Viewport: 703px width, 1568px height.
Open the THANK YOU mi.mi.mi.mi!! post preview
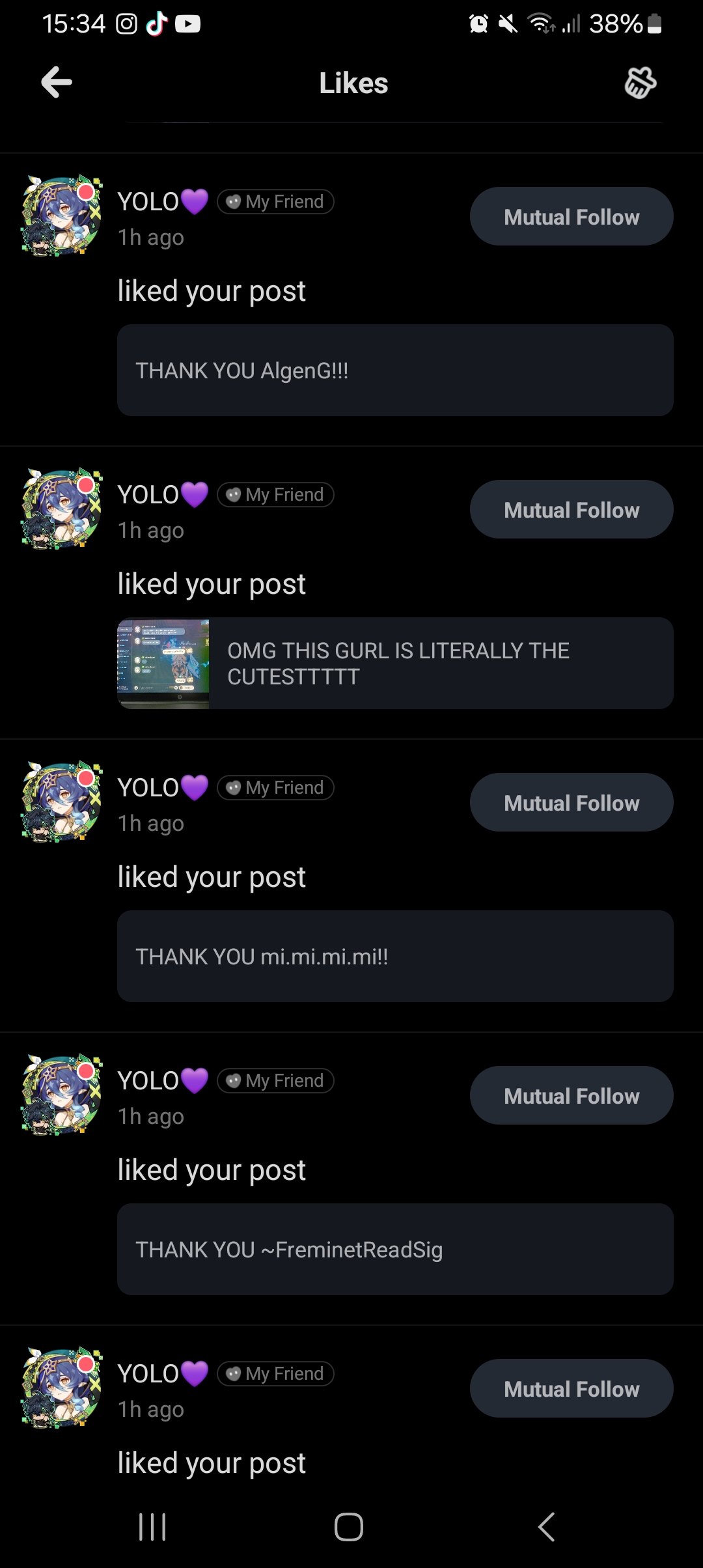coord(394,956)
